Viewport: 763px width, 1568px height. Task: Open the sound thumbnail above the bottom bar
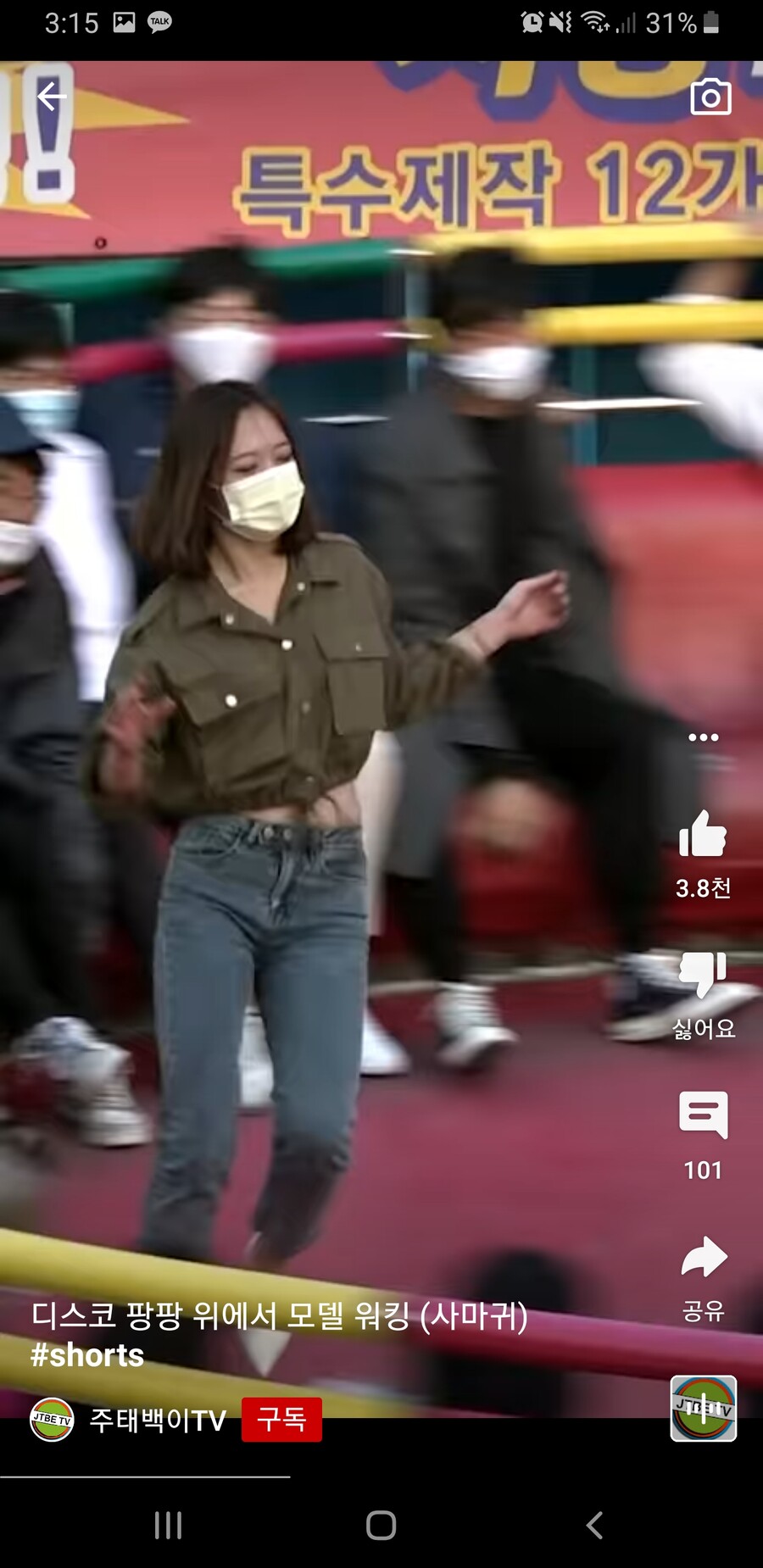pyautogui.click(x=704, y=1409)
